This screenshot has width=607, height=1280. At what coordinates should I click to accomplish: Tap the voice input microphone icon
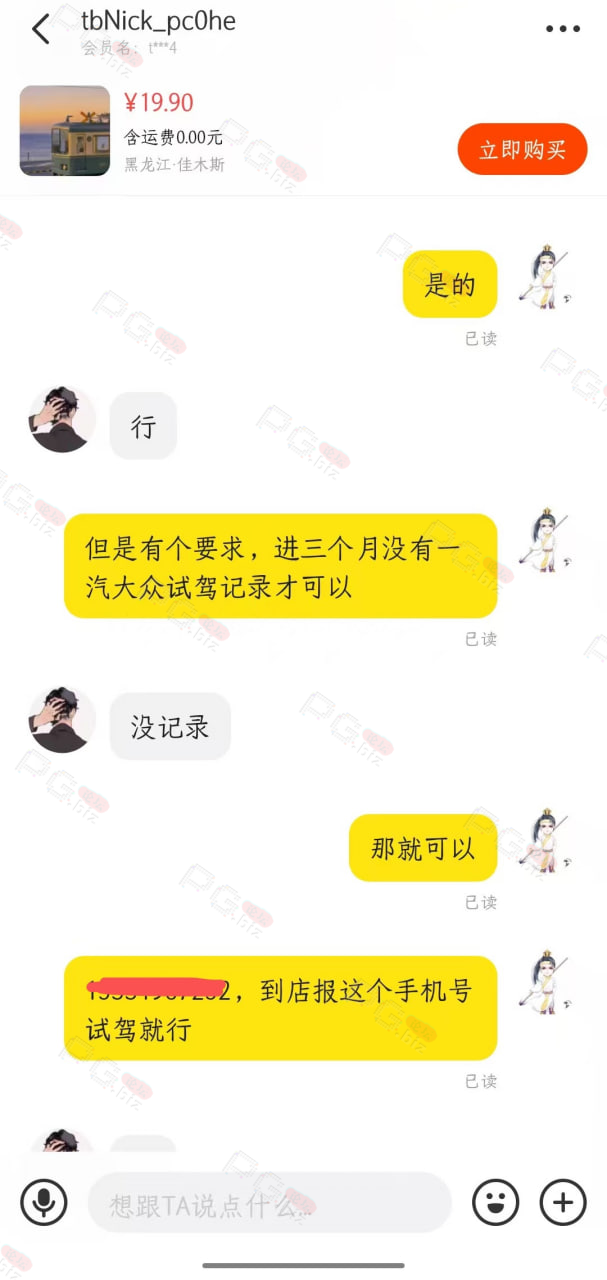44,1202
